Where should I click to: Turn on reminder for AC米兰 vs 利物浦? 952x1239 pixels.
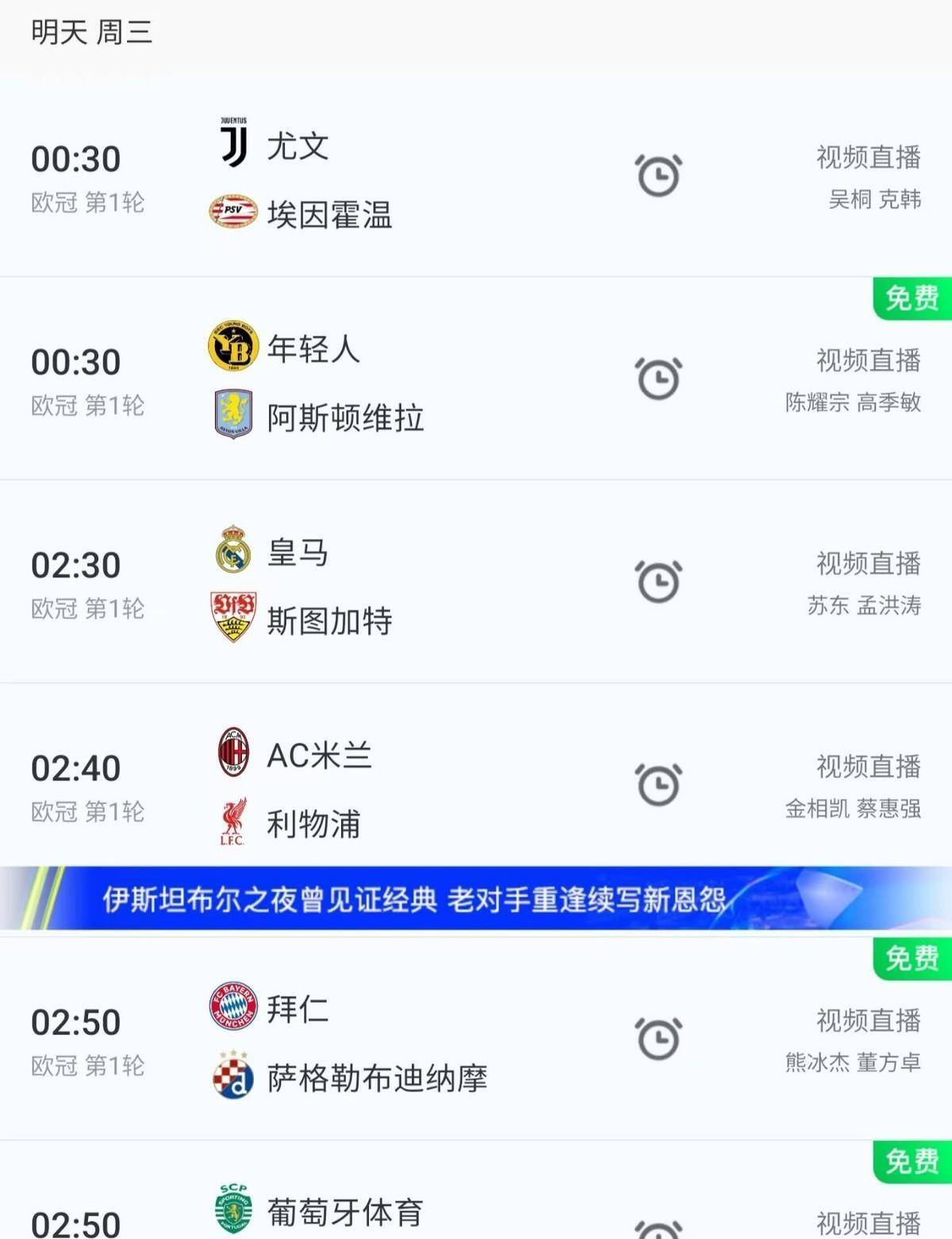coord(659,784)
